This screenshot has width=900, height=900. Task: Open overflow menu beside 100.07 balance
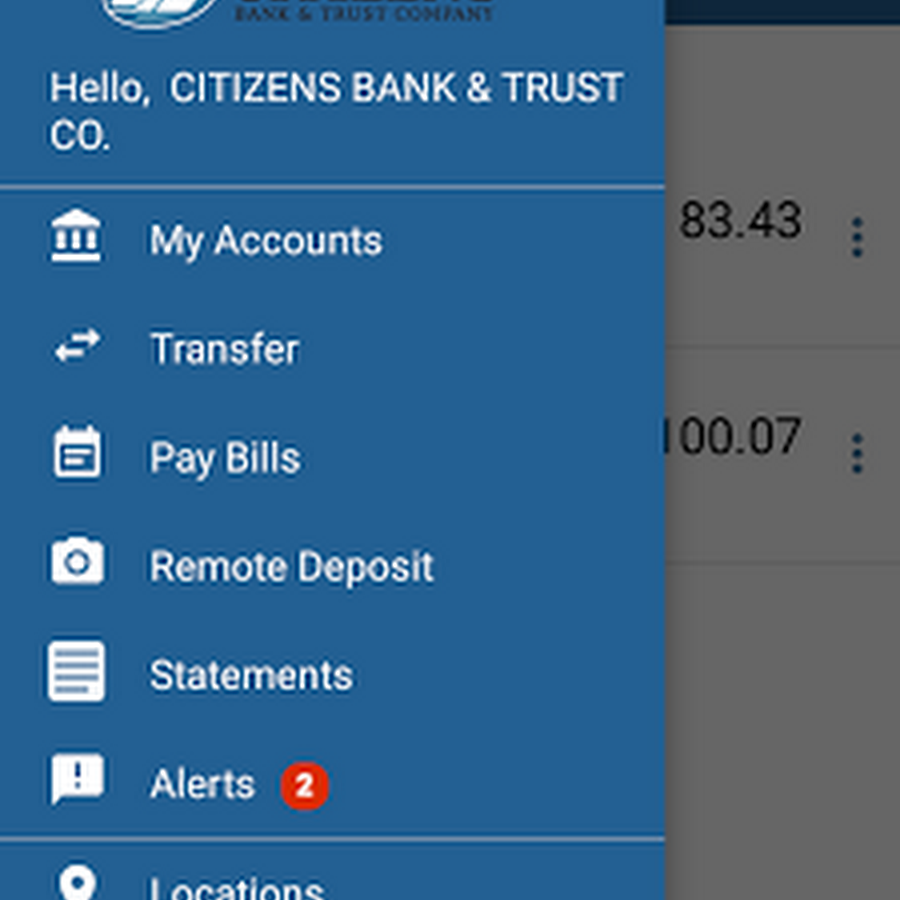click(x=857, y=454)
